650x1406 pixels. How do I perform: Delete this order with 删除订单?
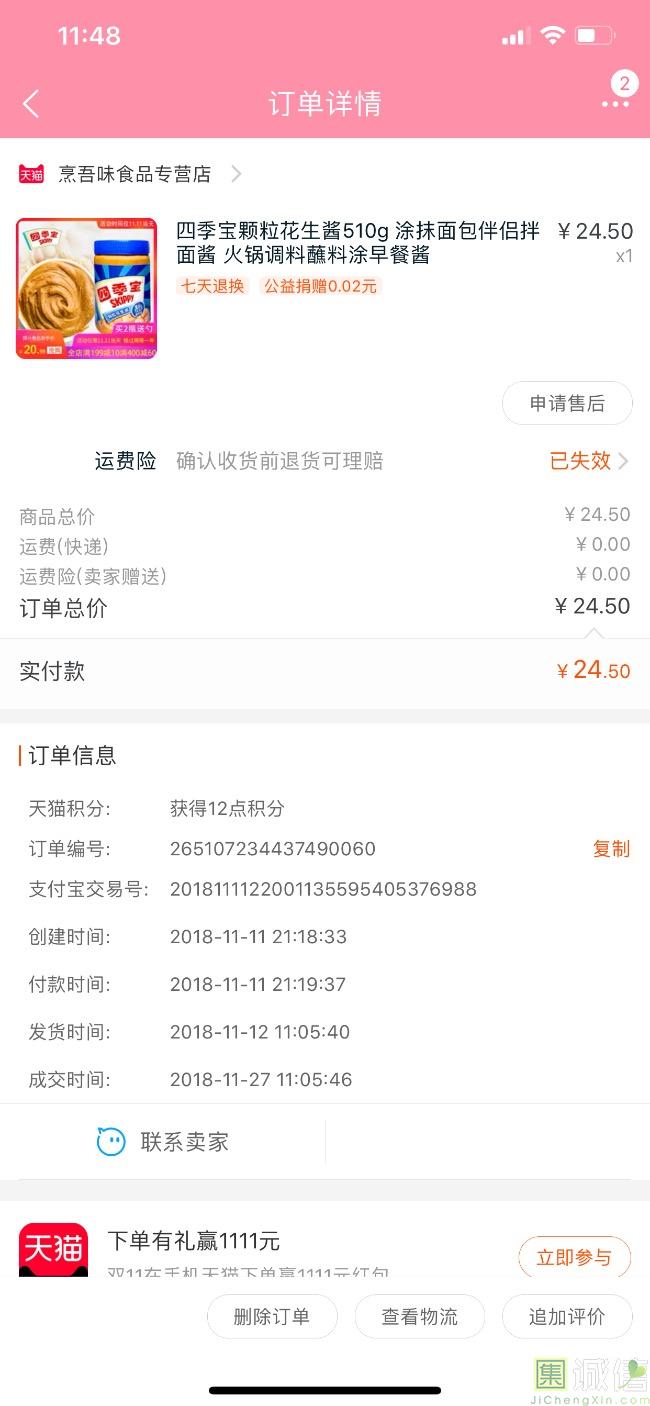(x=272, y=1316)
